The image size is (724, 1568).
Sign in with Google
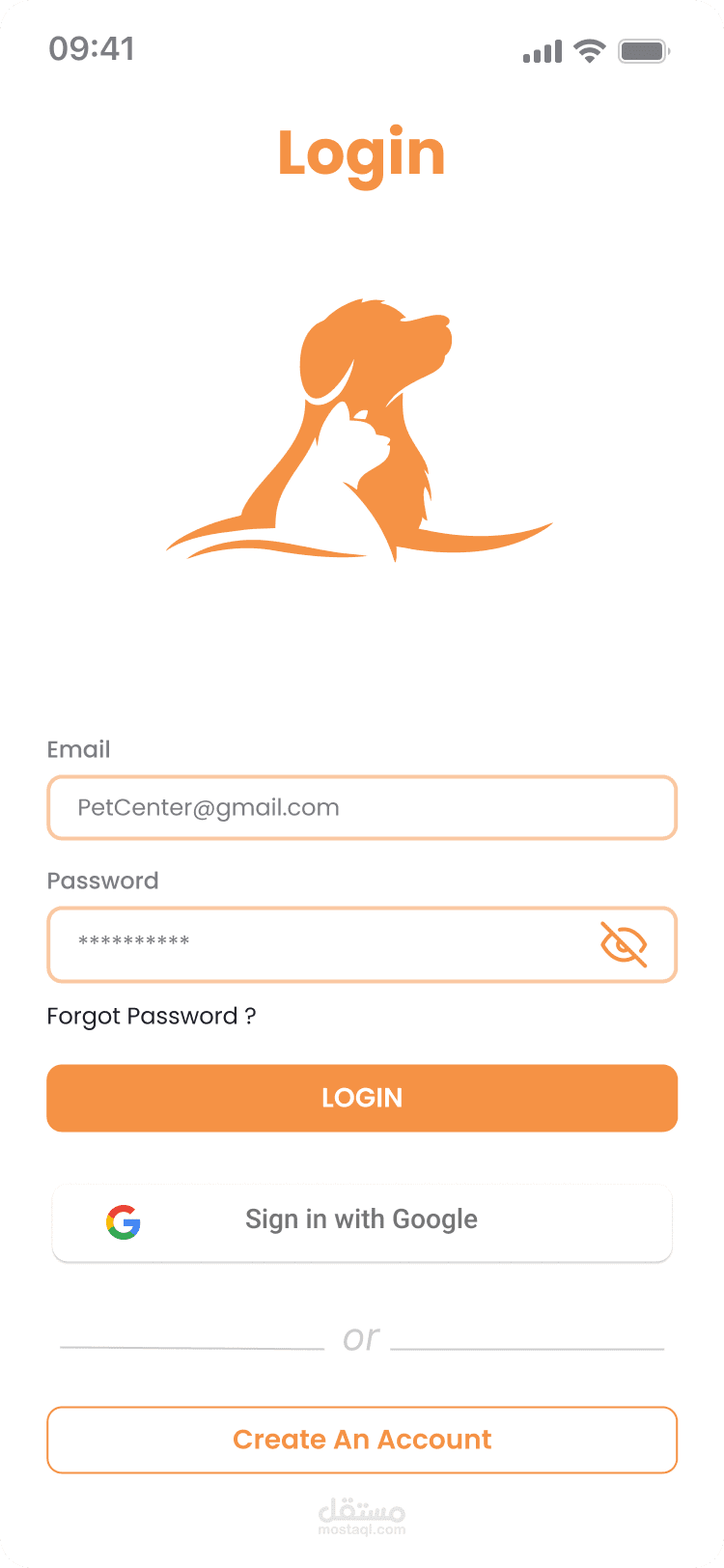click(x=362, y=1222)
